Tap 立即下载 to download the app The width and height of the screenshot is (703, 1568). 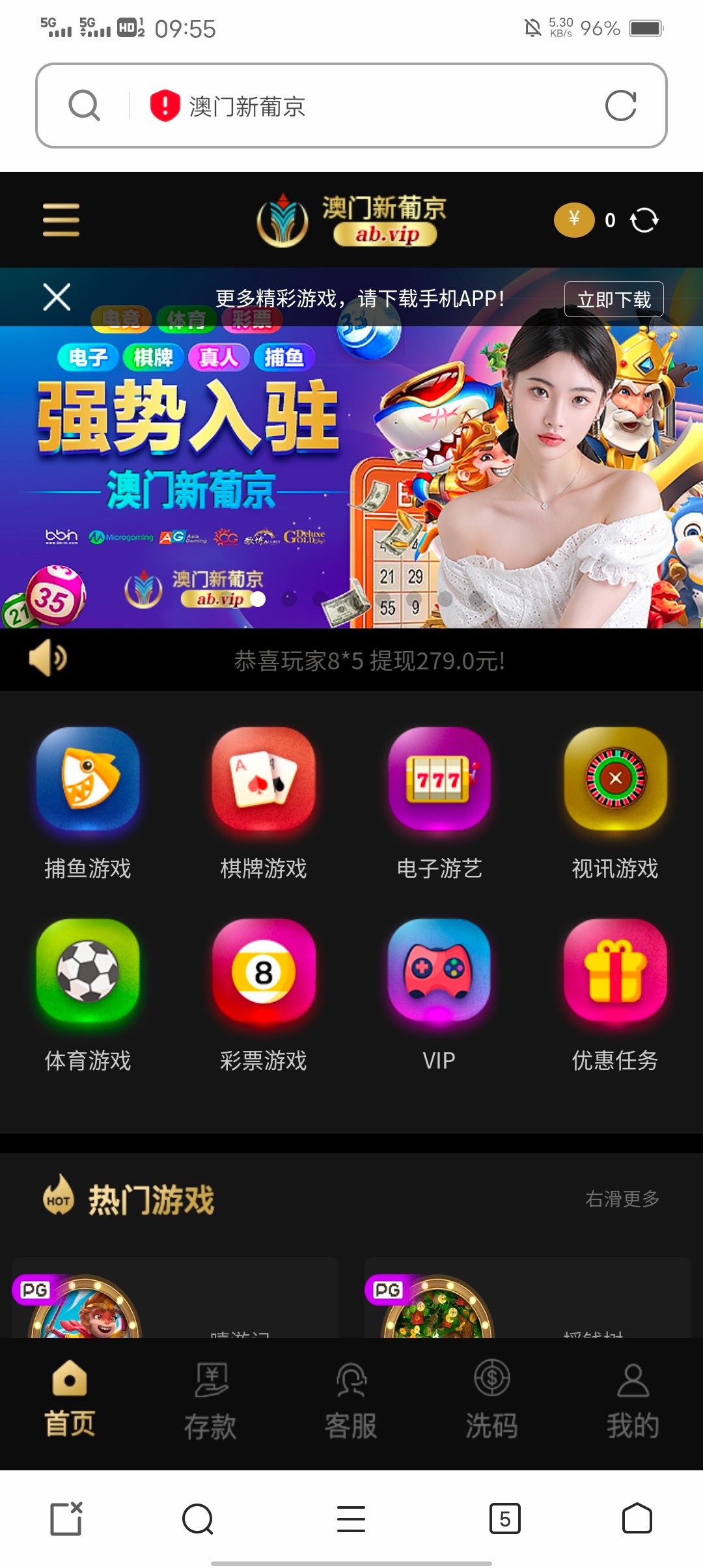[x=613, y=300]
